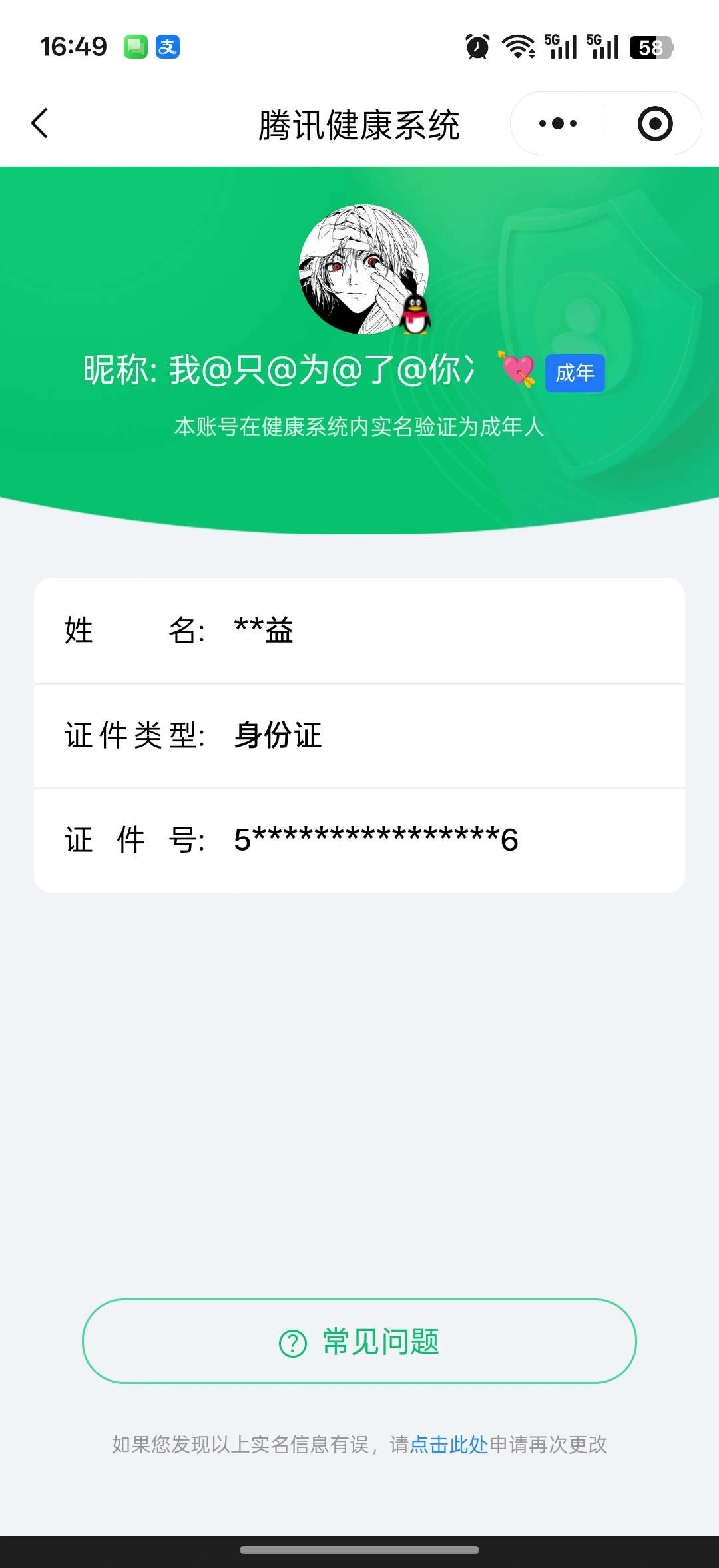
Task: Tap the masked 证件号 ID number field
Action: tap(375, 841)
